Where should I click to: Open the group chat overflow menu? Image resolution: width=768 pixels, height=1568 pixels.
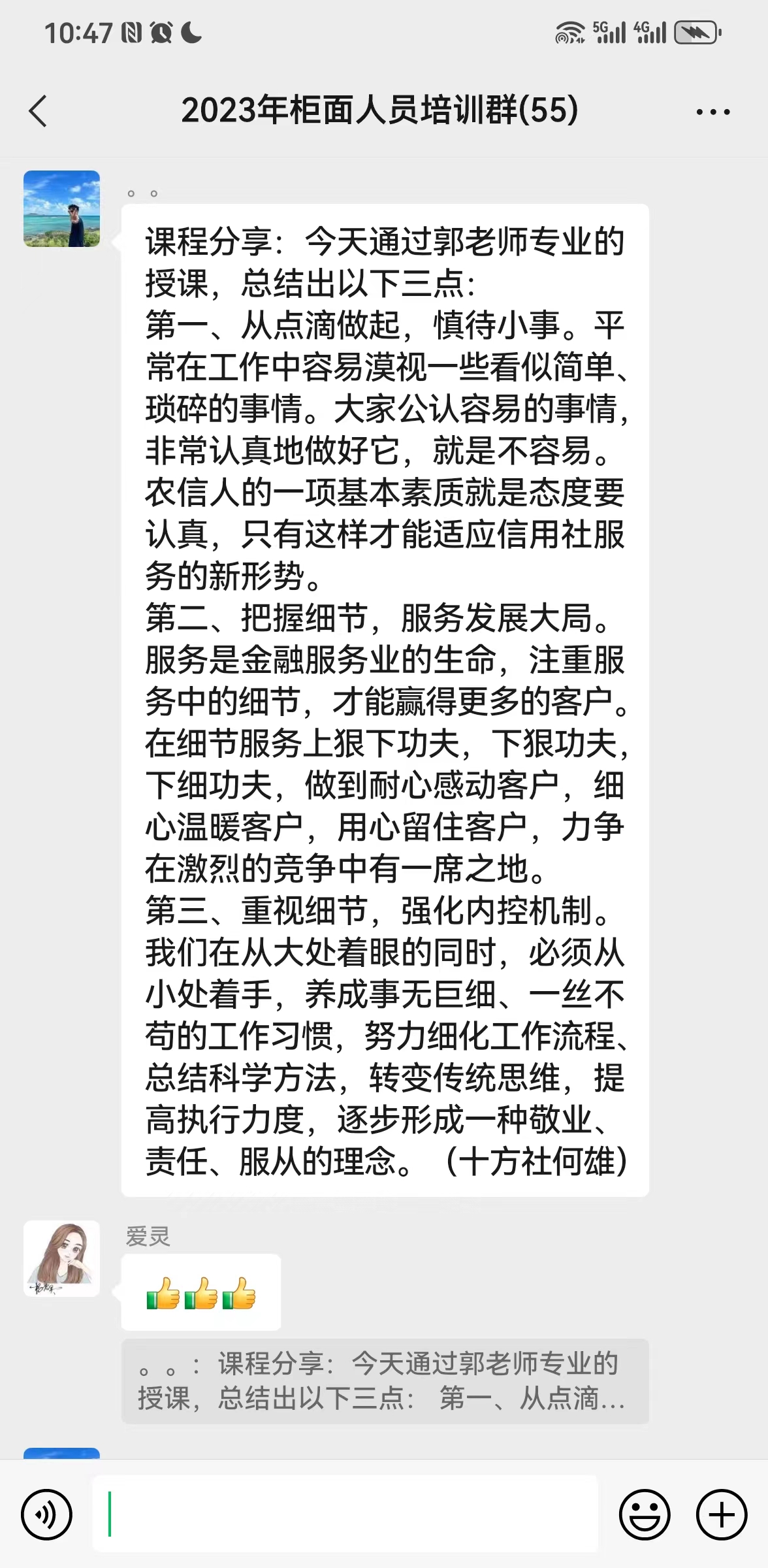[712, 112]
